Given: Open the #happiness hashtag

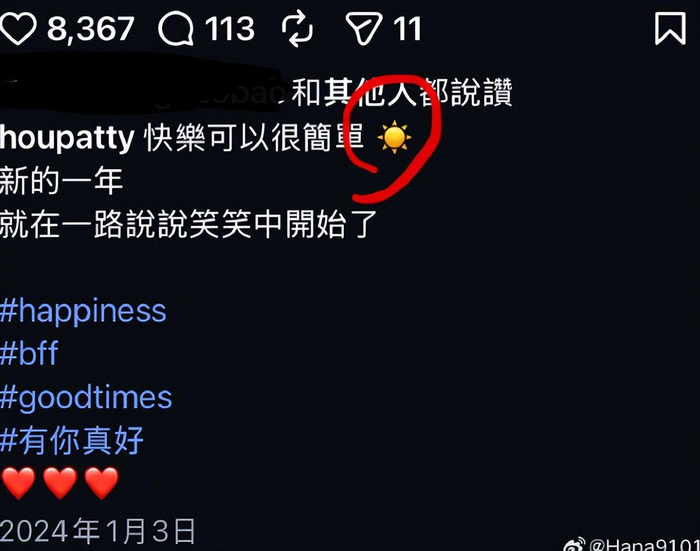Looking at the screenshot, I should [x=83, y=311].
